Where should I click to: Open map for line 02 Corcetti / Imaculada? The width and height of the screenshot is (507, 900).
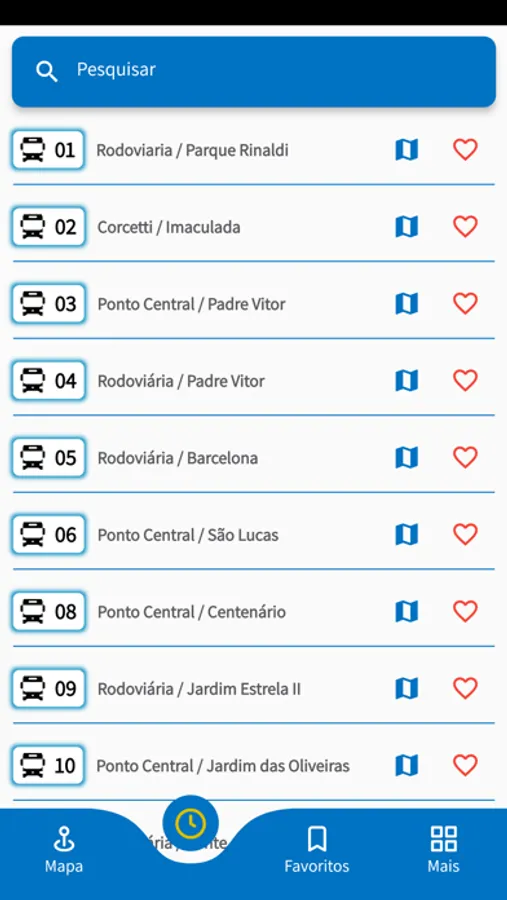pyautogui.click(x=407, y=227)
